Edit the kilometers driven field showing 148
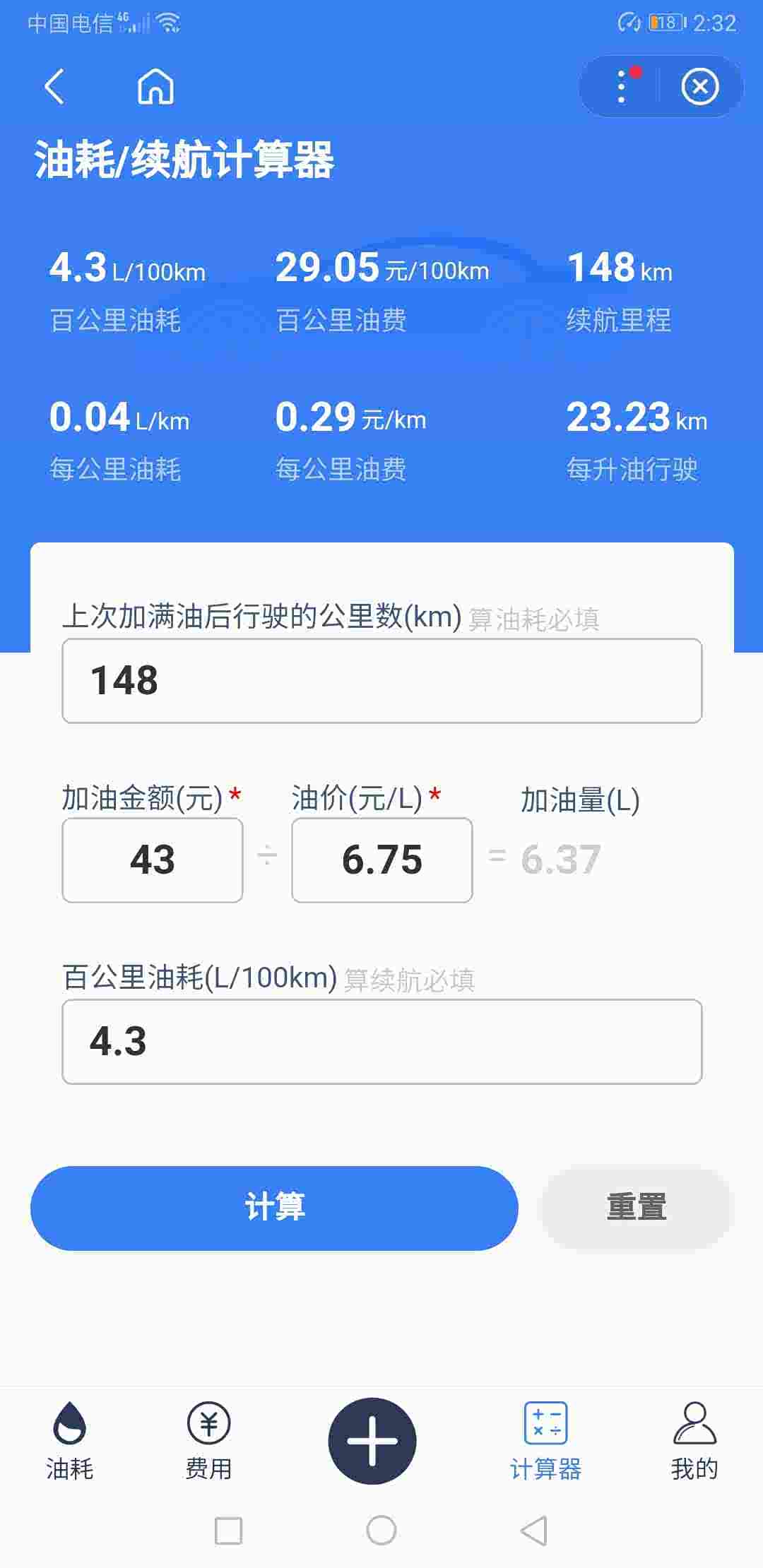Image resolution: width=763 pixels, height=1568 pixels. pyautogui.click(x=381, y=681)
